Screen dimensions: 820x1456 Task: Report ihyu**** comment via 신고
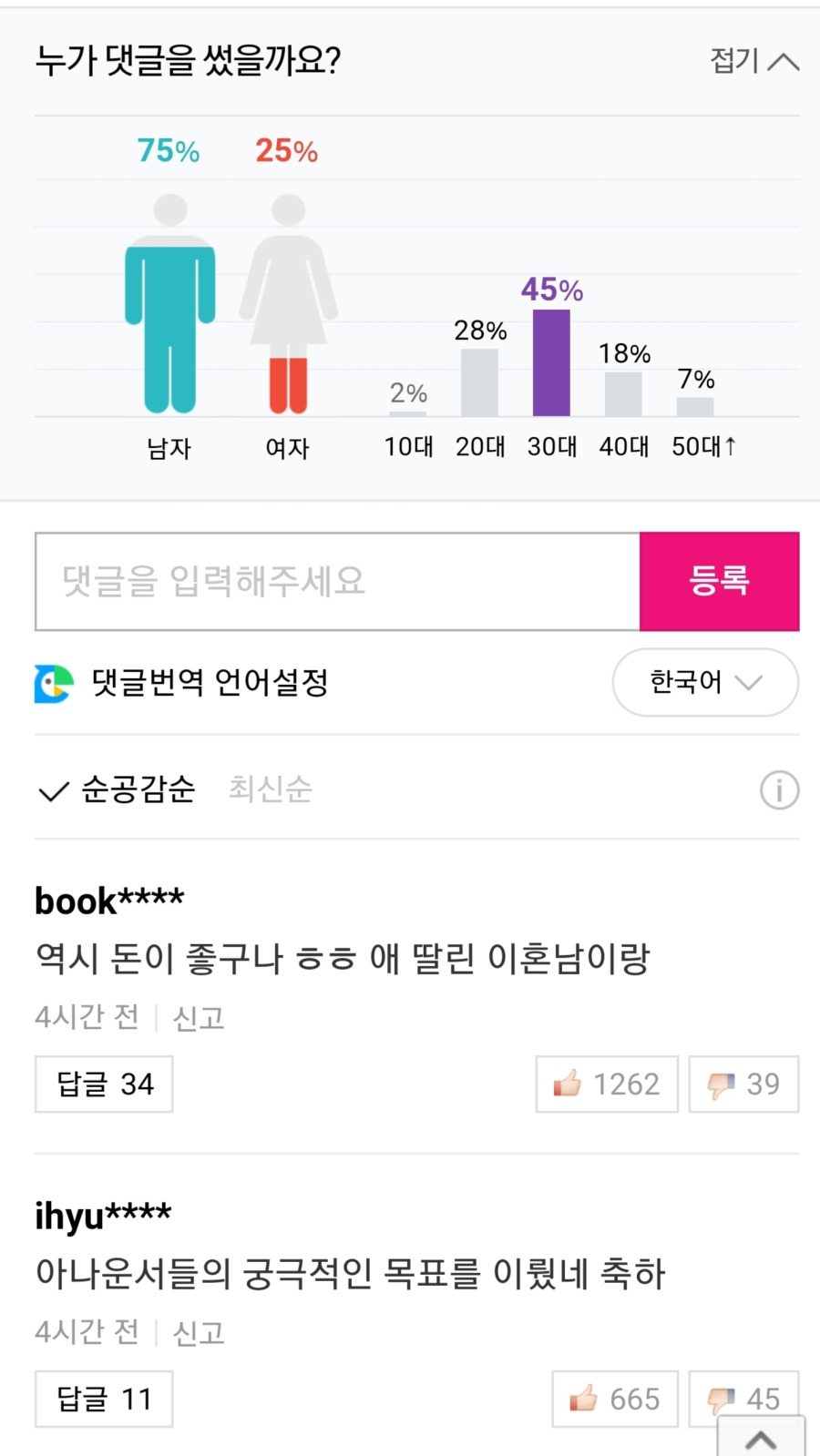click(199, 1333)
